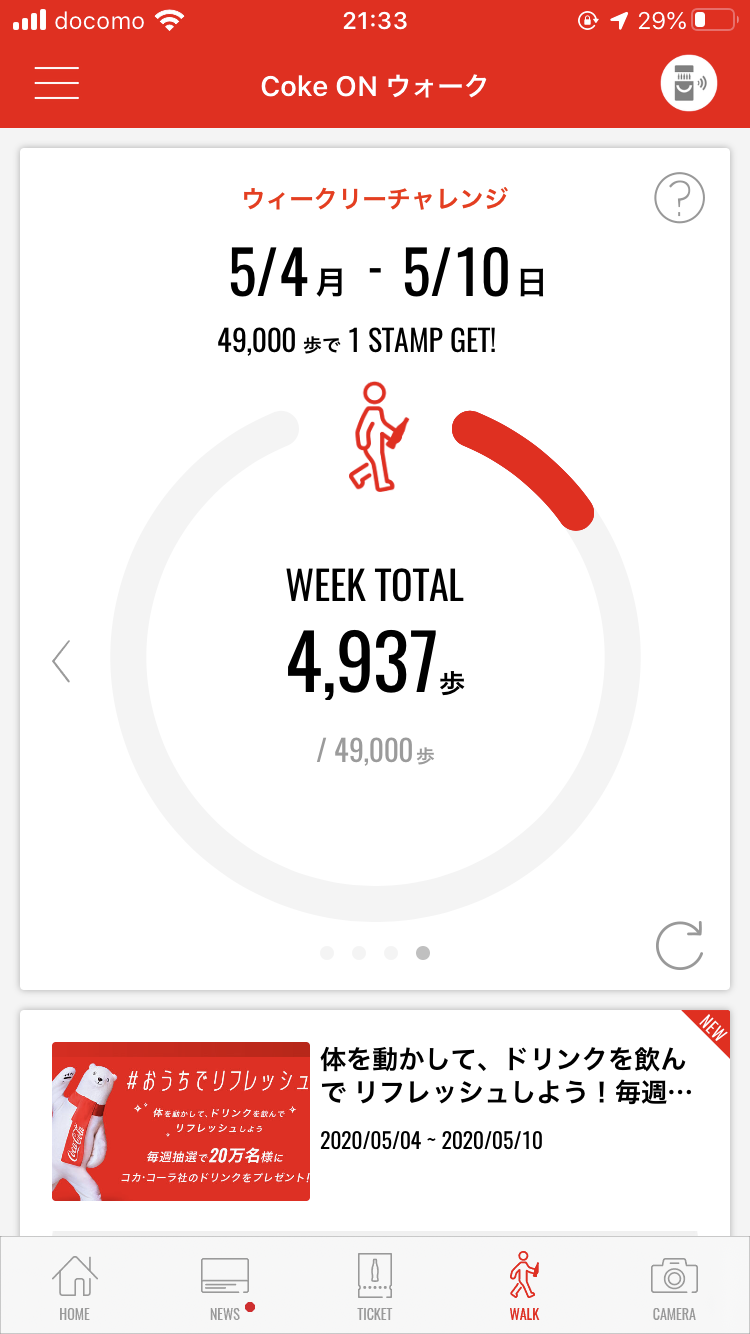Select the WALK tab
The width and height of the screenshot is (750, 1334).
tap(524, 1286)
